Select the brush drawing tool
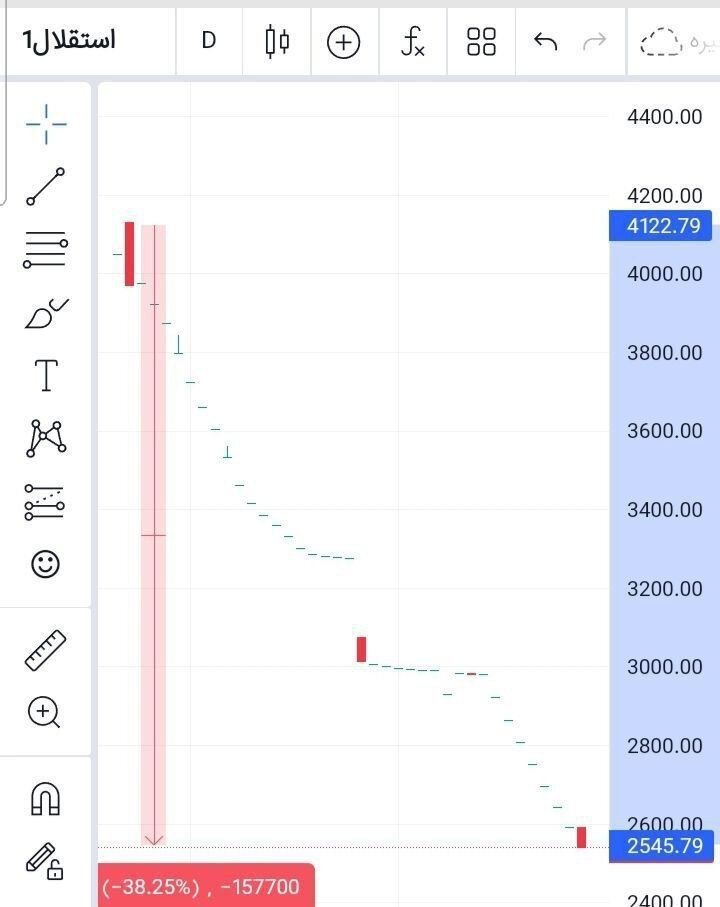 44,310
